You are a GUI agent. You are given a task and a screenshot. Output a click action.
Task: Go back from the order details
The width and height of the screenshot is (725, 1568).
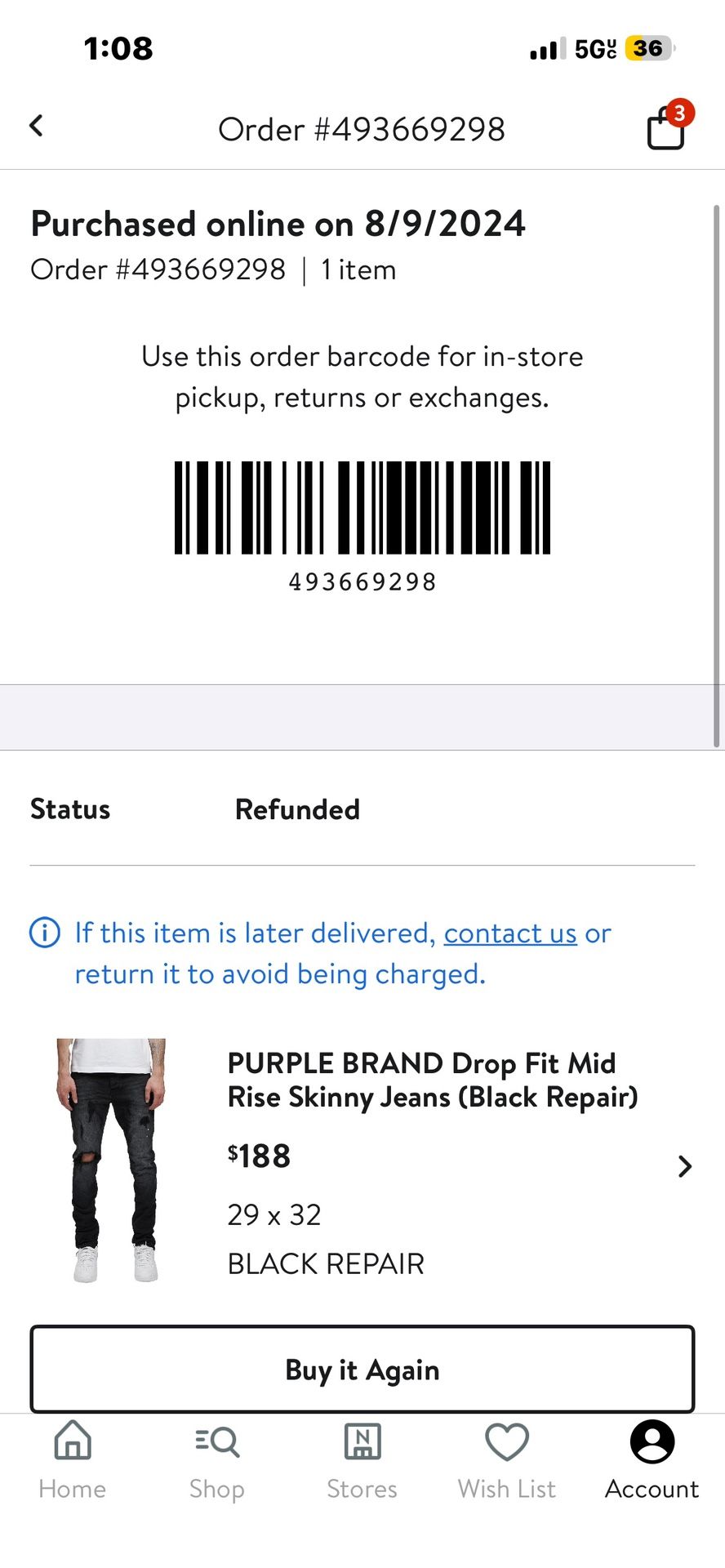pyautogui.click(x=36, y=127)
